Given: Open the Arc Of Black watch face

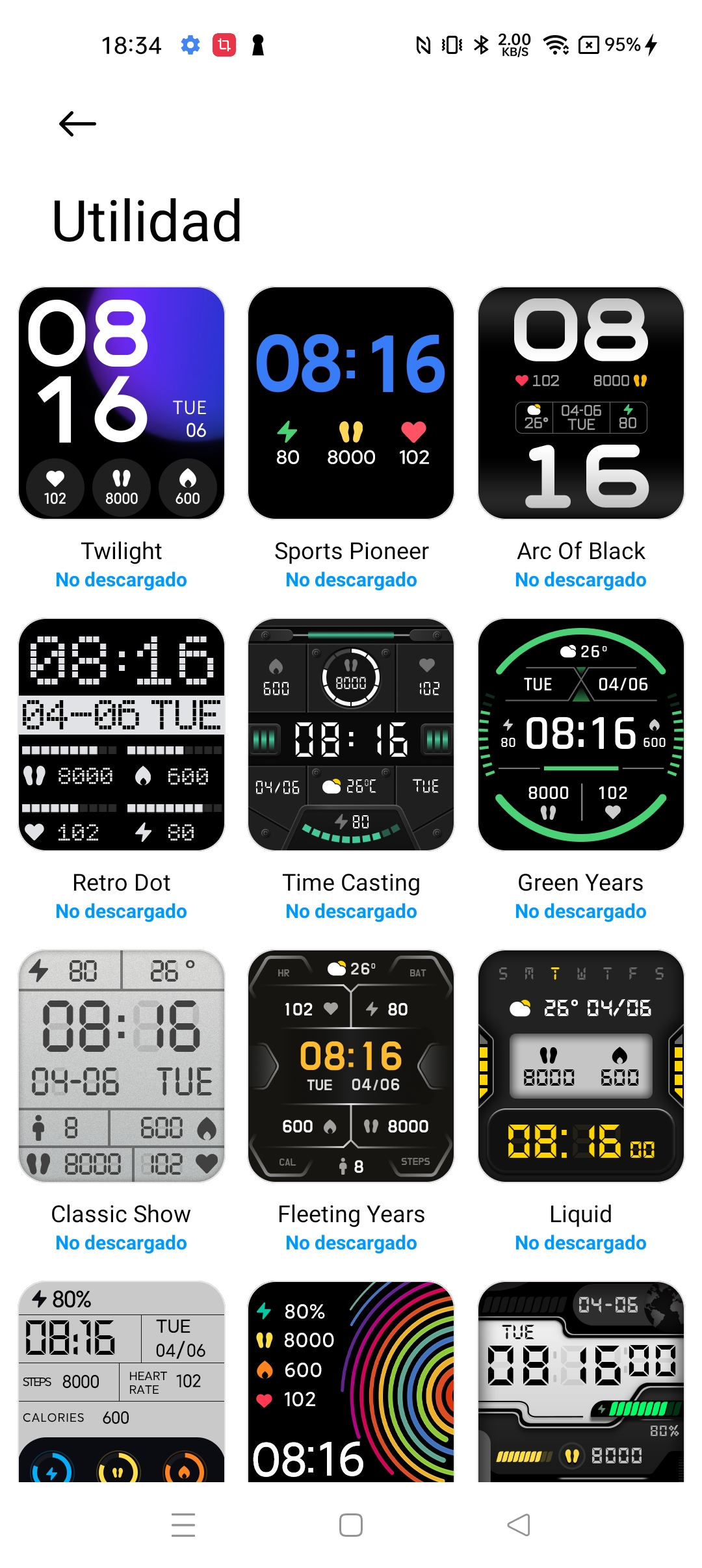Looking at the screenshot, I should (581, 403).
